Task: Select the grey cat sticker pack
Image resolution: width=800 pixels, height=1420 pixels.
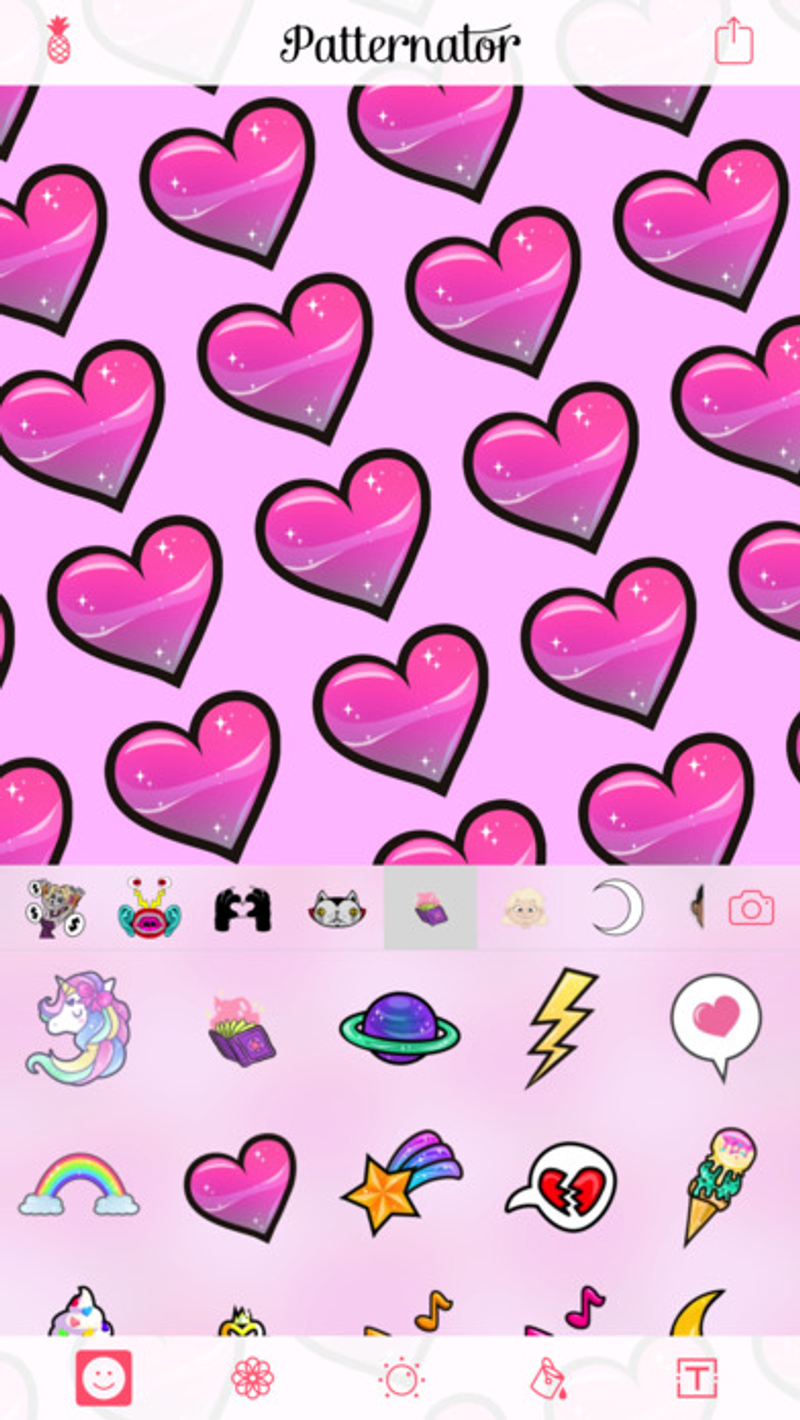Action: 338,908
